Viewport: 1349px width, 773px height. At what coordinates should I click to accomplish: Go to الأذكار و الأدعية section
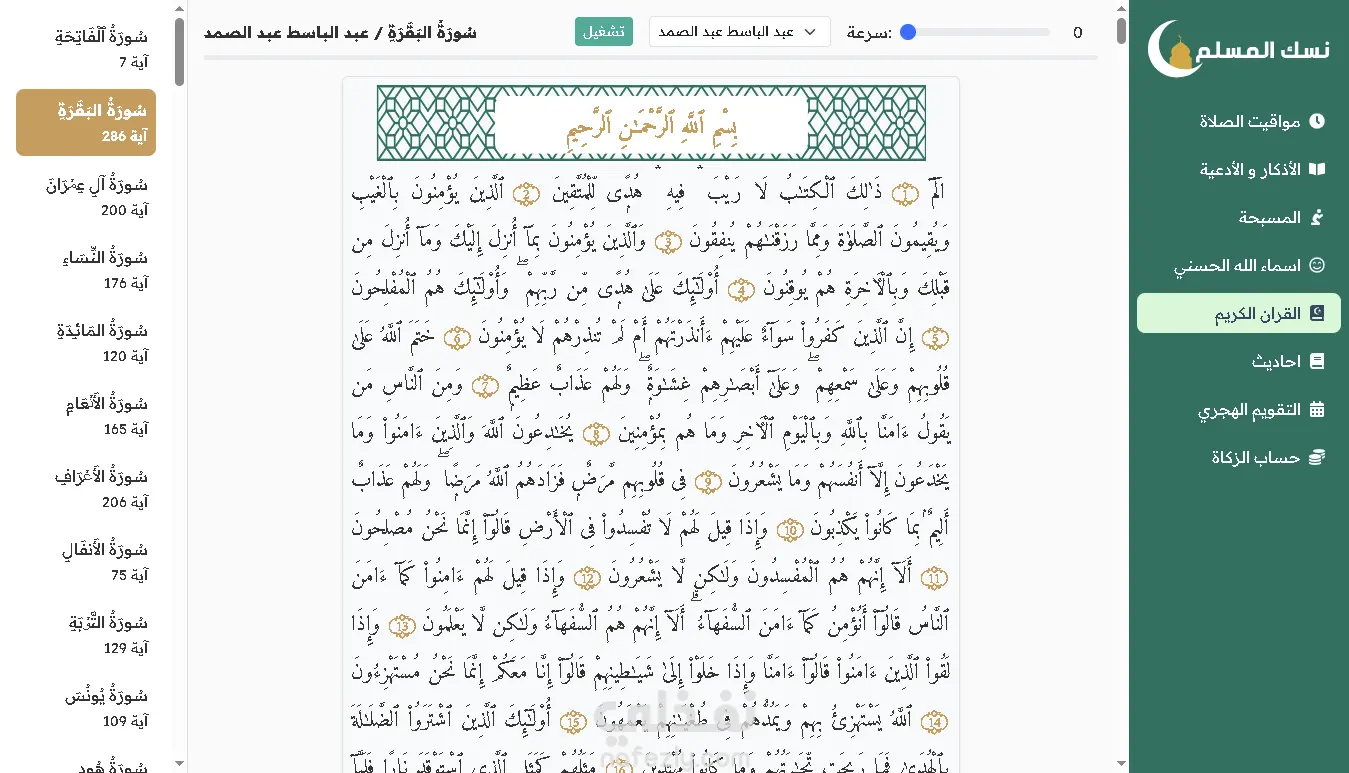[x=1238, y=169]
